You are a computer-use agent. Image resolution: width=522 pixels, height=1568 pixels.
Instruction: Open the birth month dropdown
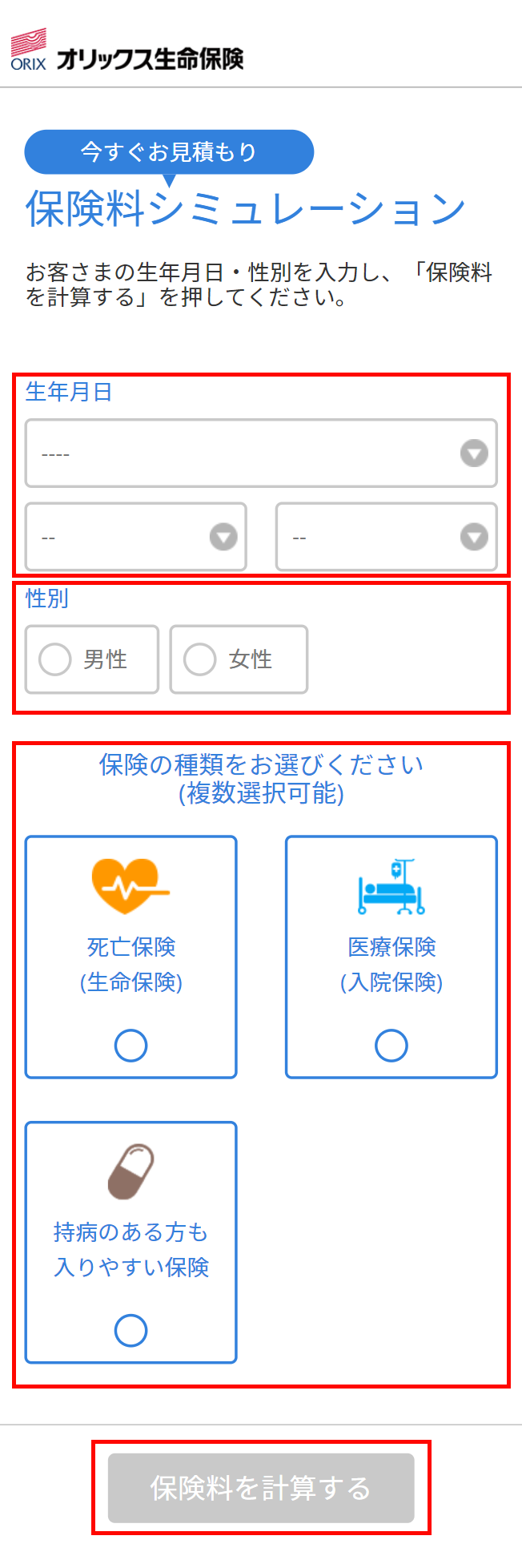coord(136,537)
